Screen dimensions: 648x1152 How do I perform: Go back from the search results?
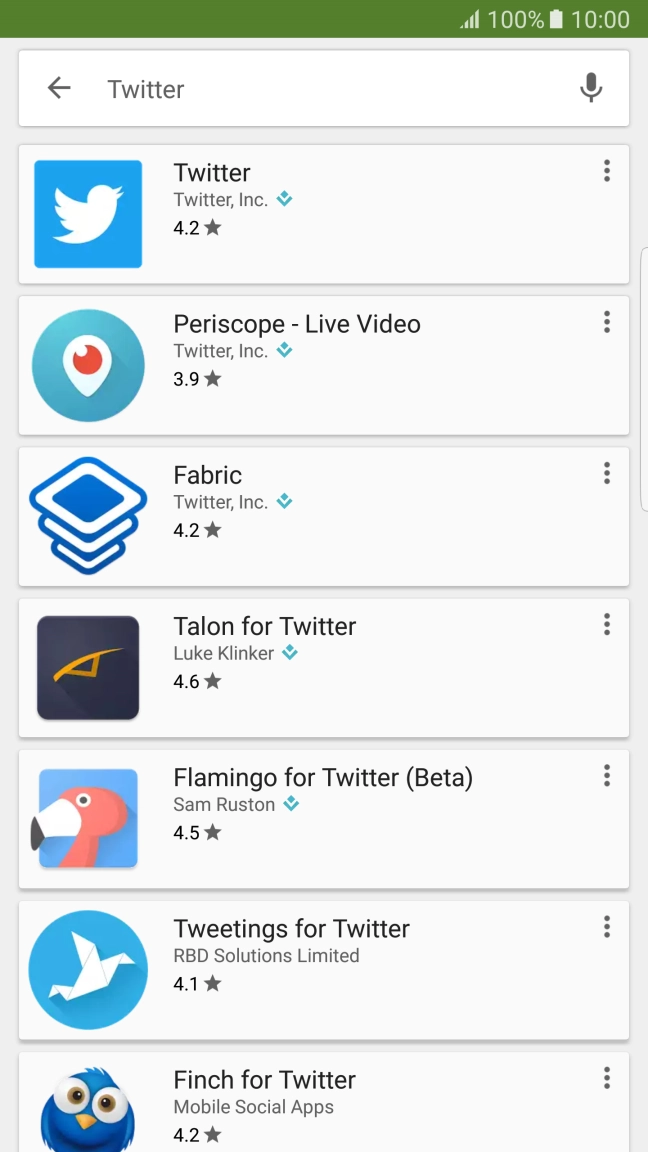(x=59, y=89)
